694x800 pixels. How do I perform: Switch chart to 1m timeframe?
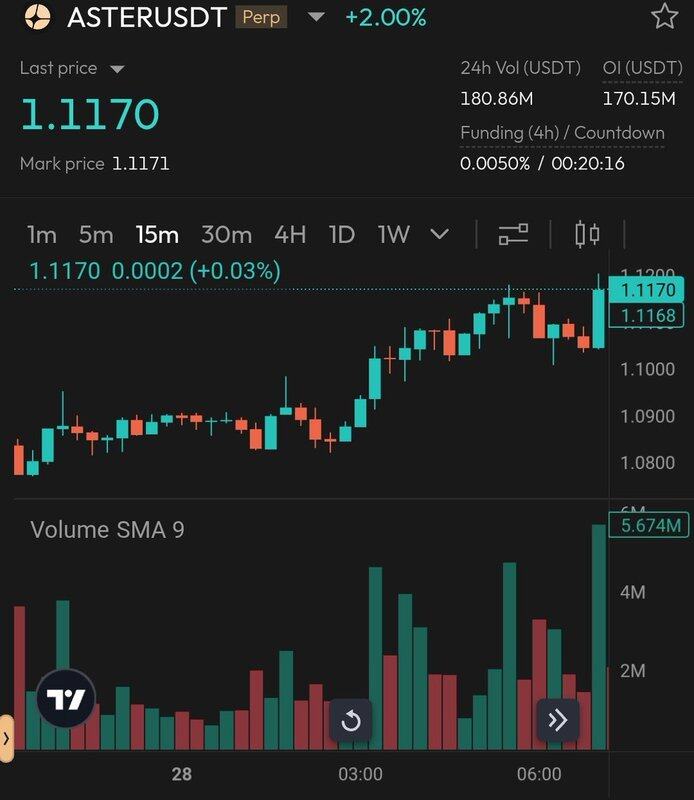pos(41,235)
